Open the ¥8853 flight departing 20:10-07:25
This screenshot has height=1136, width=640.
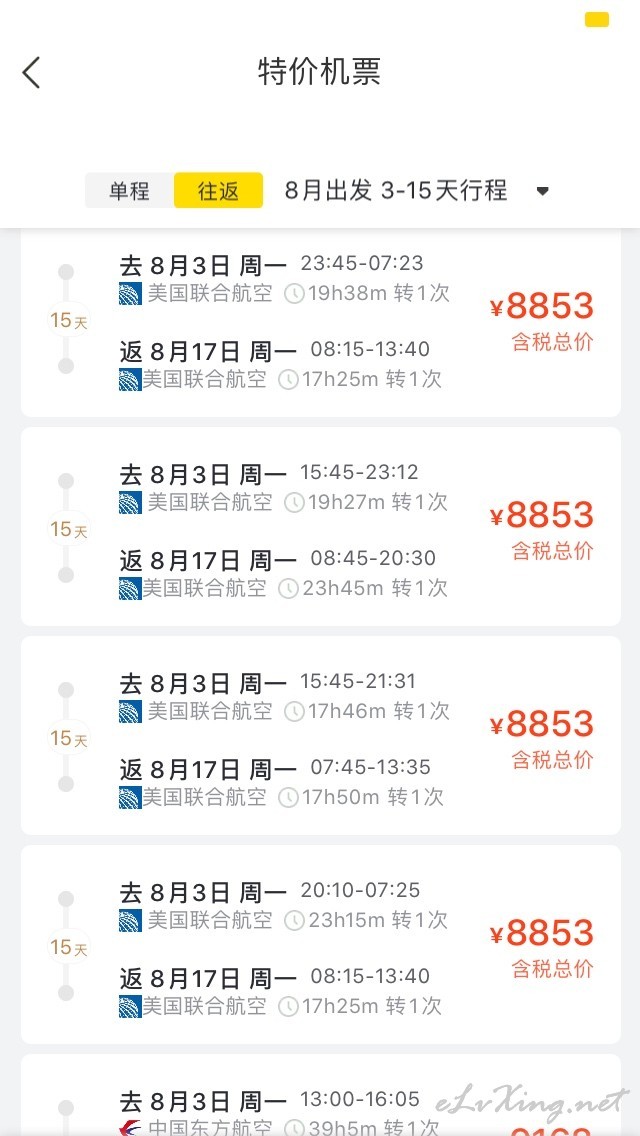[320, 944]
